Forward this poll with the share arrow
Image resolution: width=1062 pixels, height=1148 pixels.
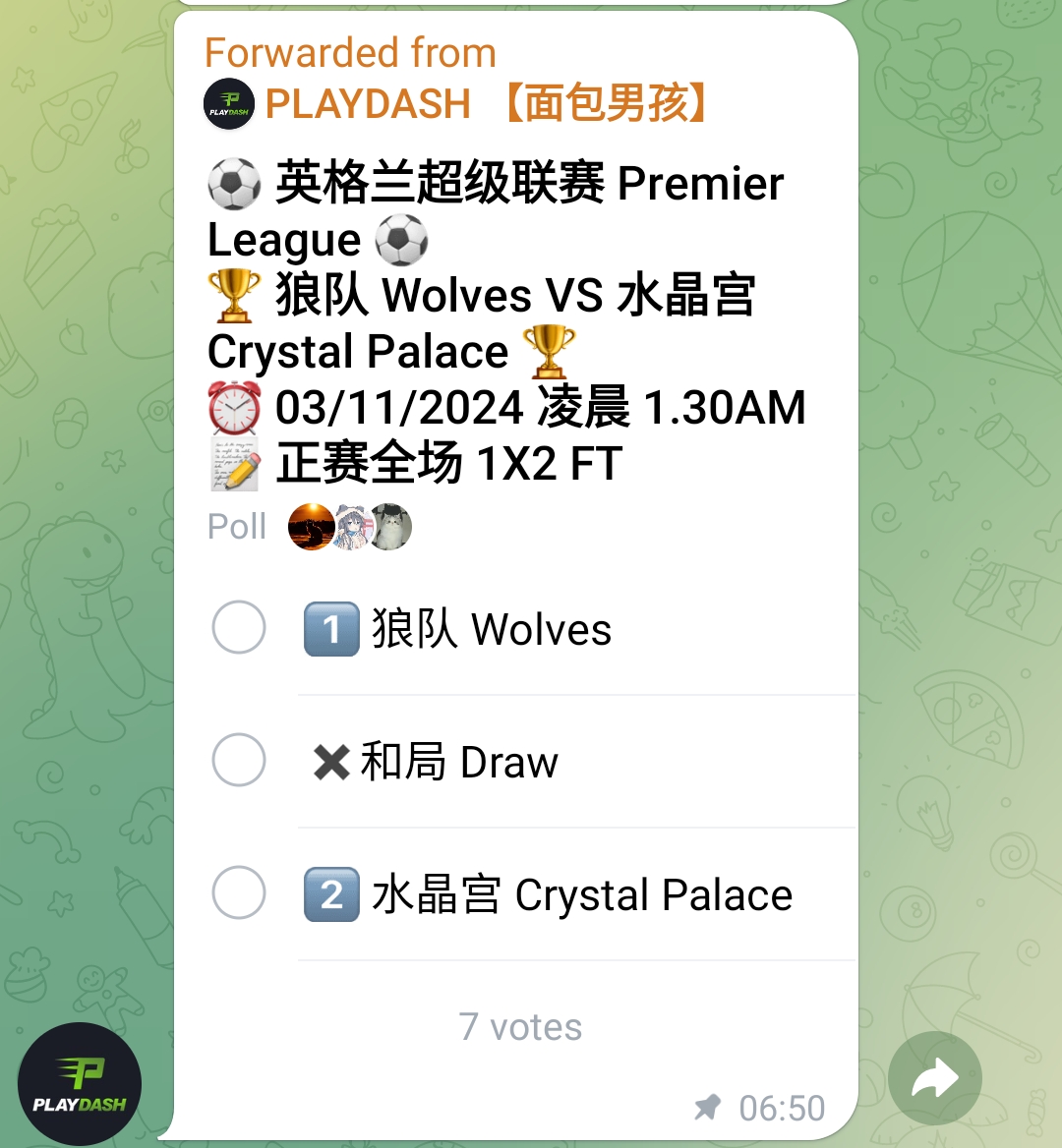(x=934, y=1078)
